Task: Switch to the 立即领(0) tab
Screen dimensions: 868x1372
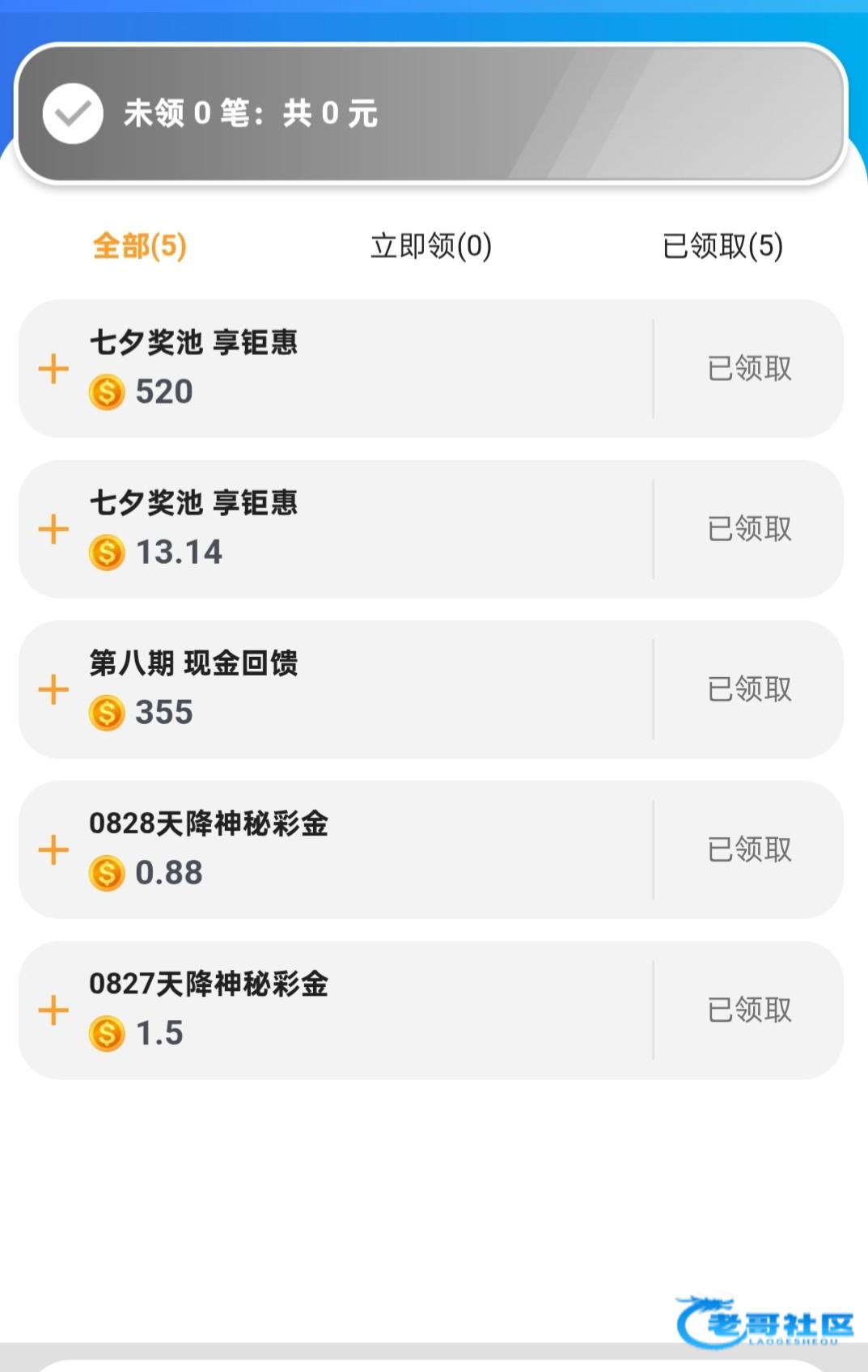Action: coord(430,246)
